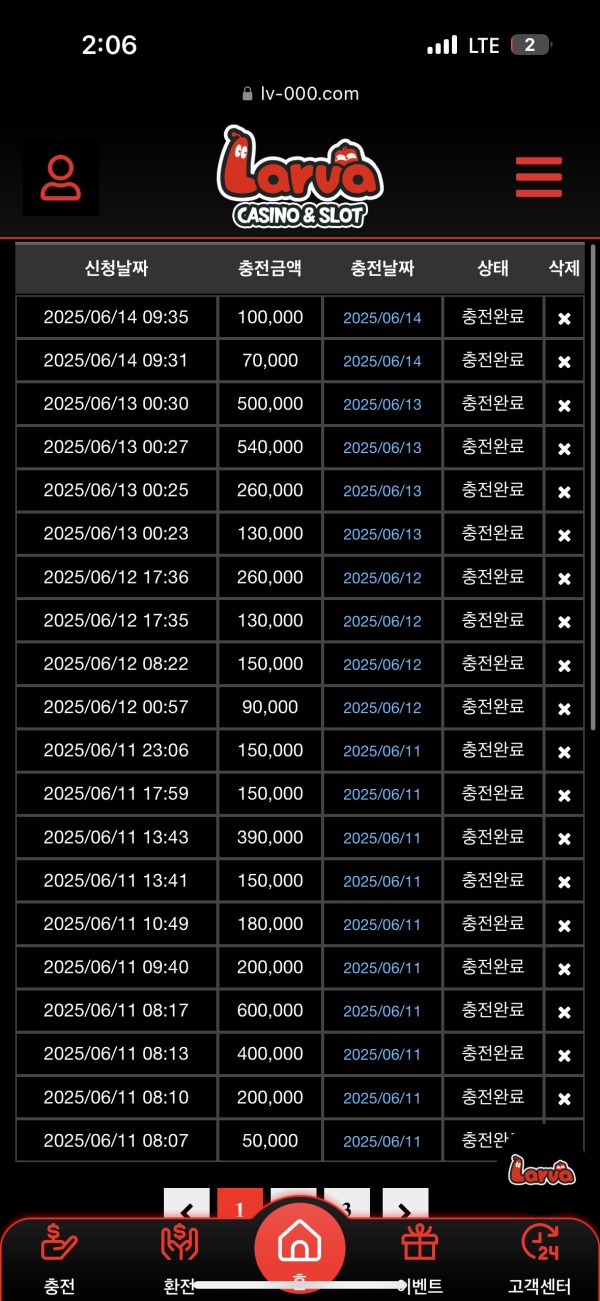Viewport: 600px width, 1301px height.
Task: Open the 고객센터 customer center tab
Action: click(x=540, y=1260)
